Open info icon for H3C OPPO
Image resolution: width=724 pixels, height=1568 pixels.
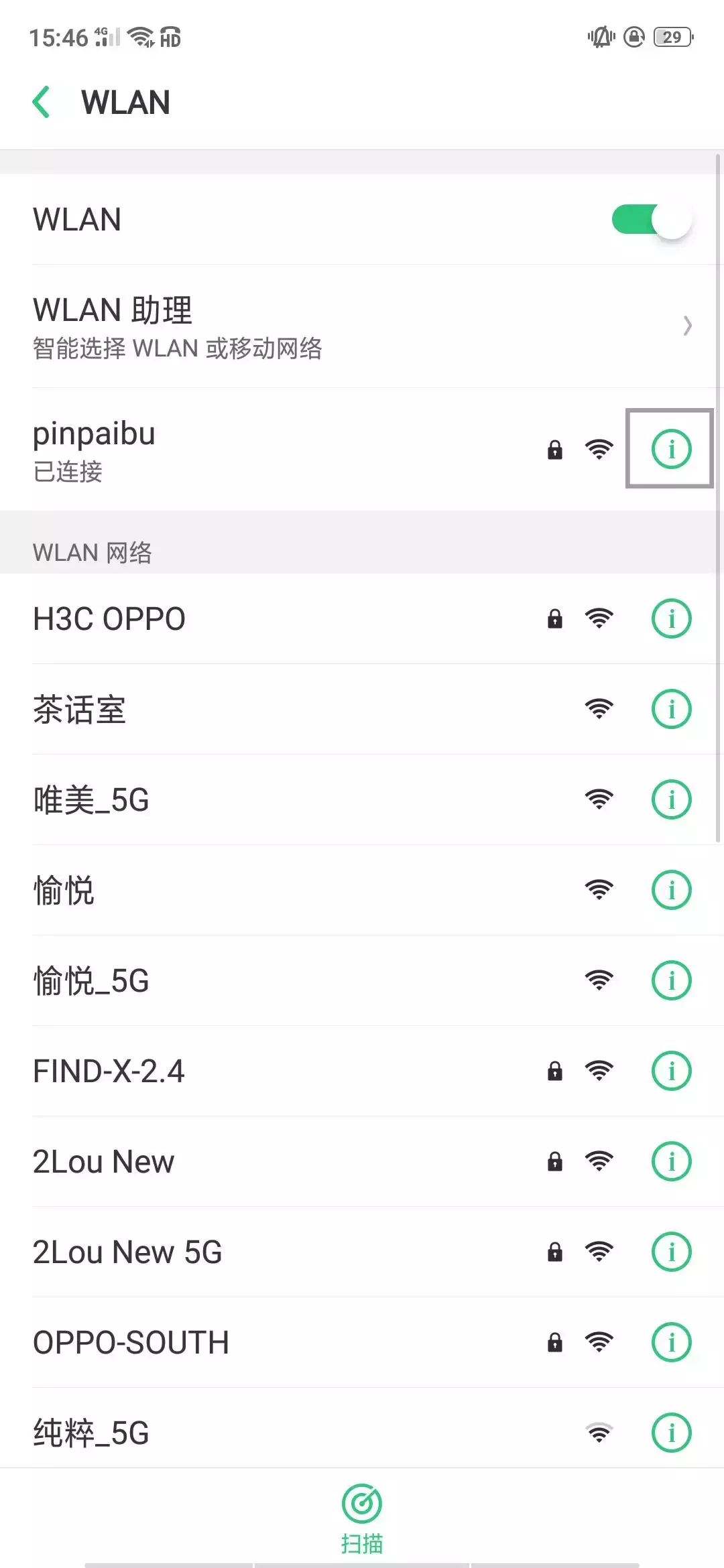pos(671,618)
